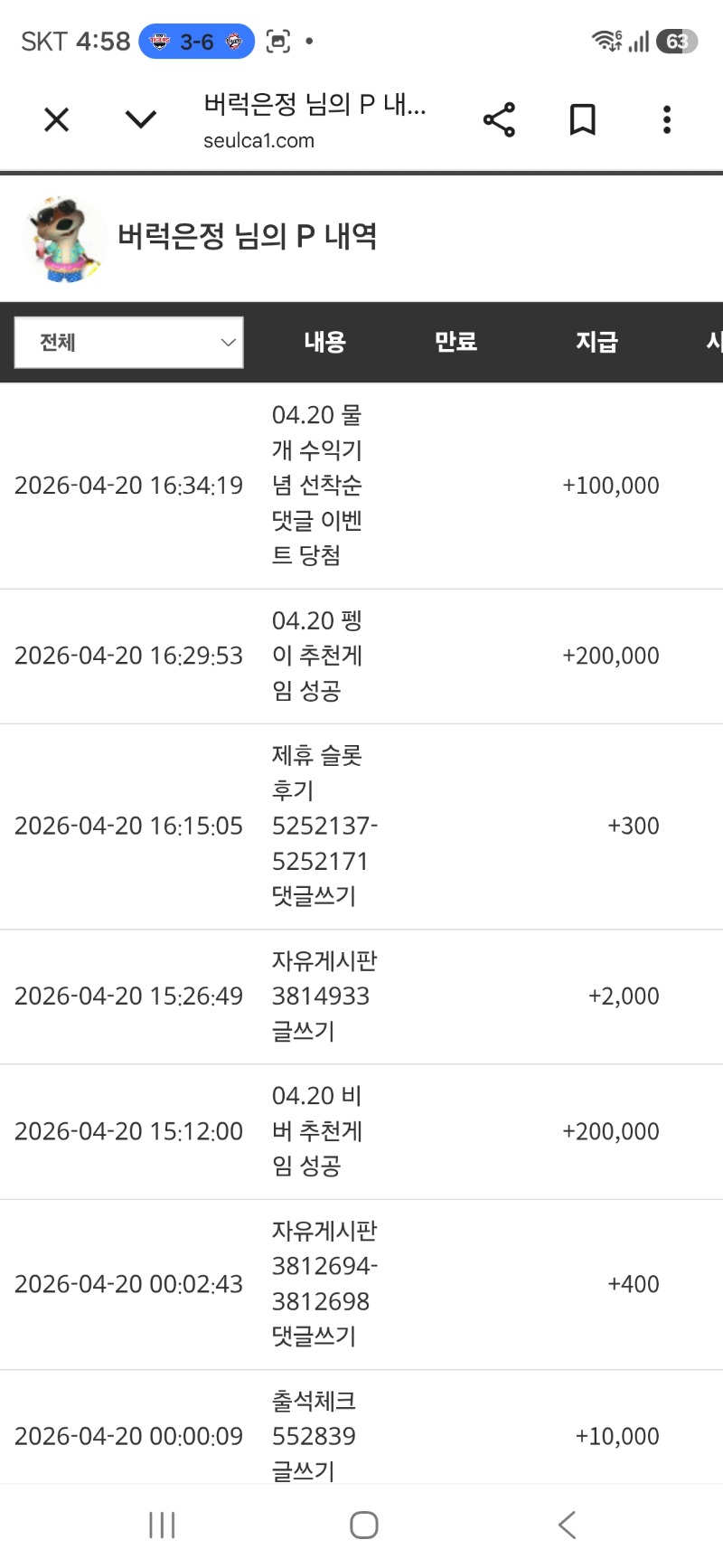
Task: Tap the system home button
Action: pos(363,1525)
